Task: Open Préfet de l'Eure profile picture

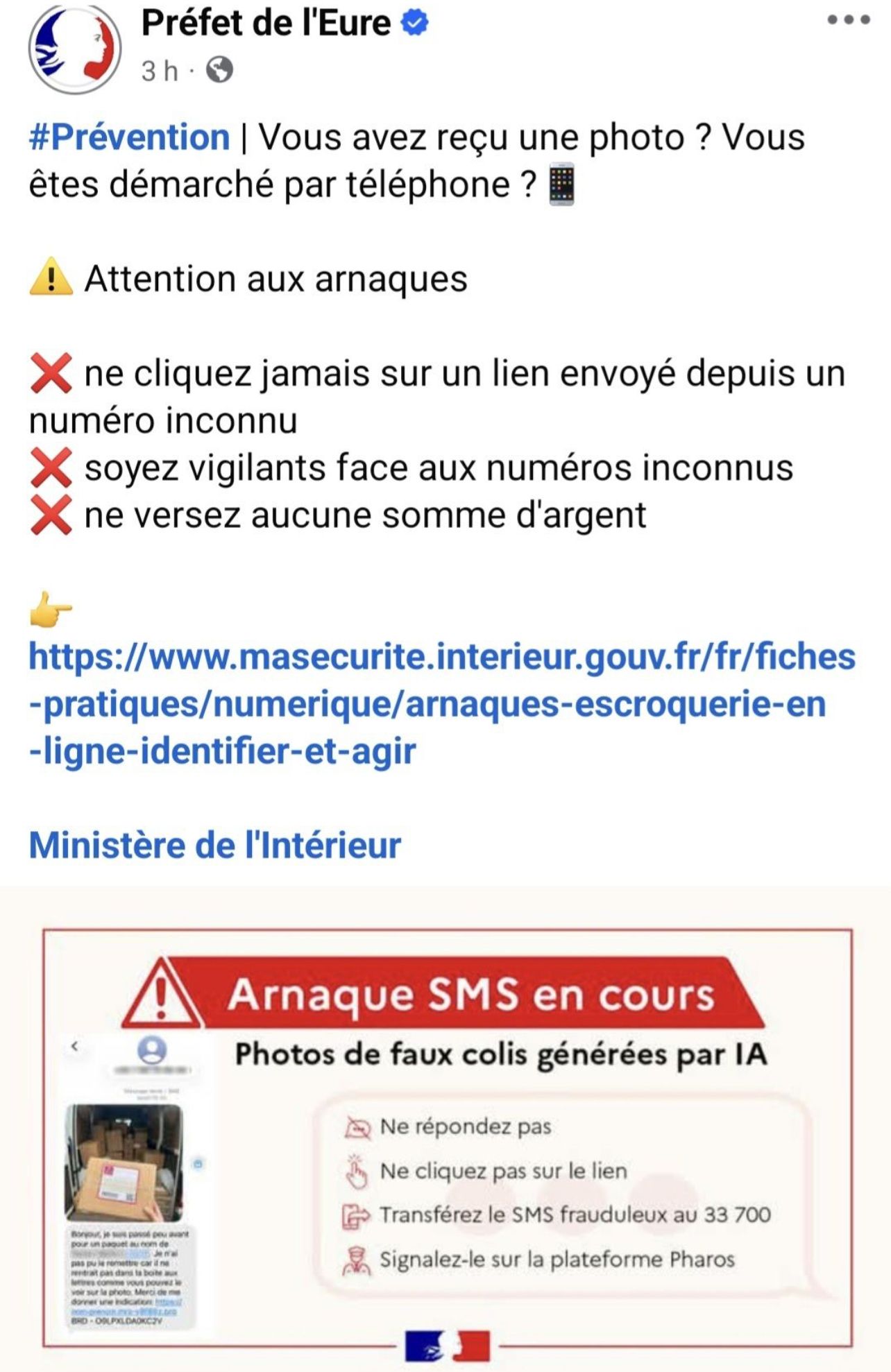Action: point(75,49)
